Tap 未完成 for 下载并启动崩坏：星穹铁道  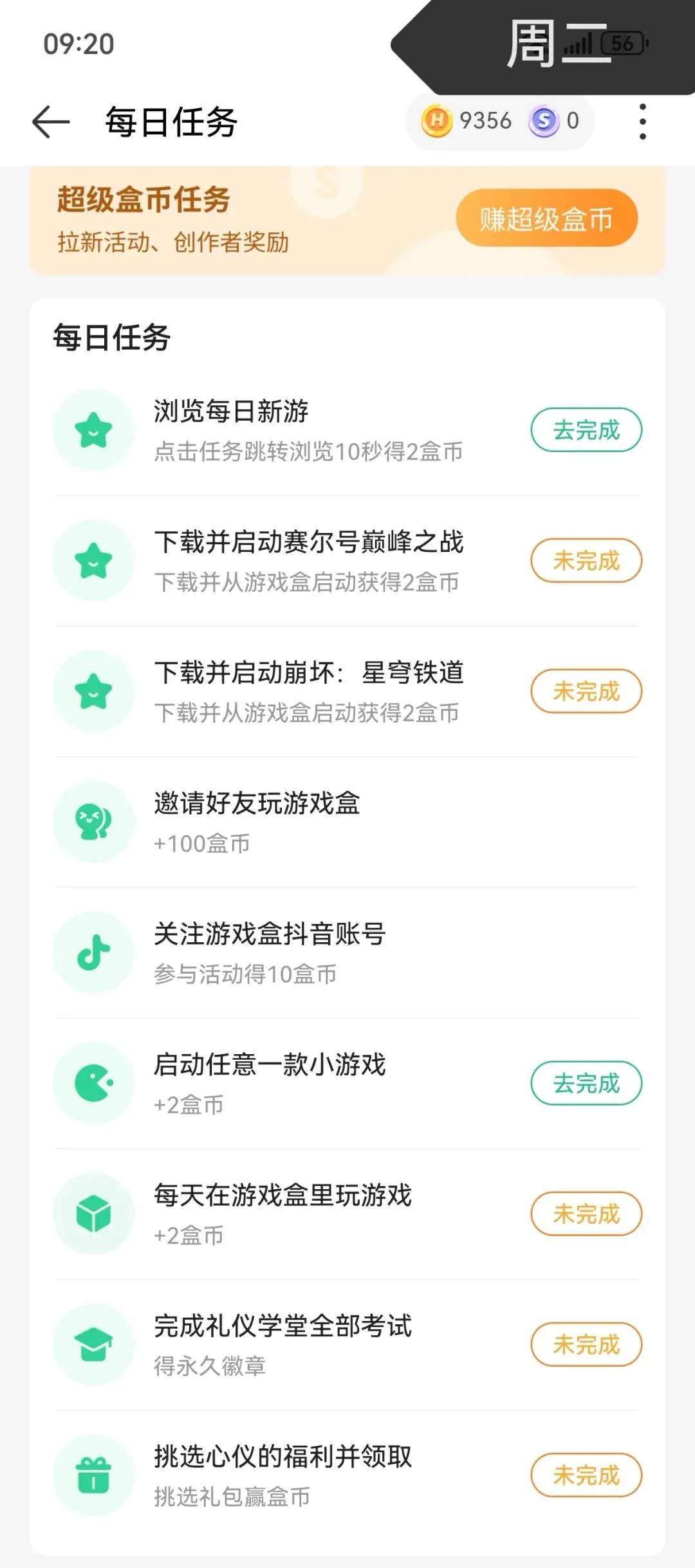(x=586, y=691)
